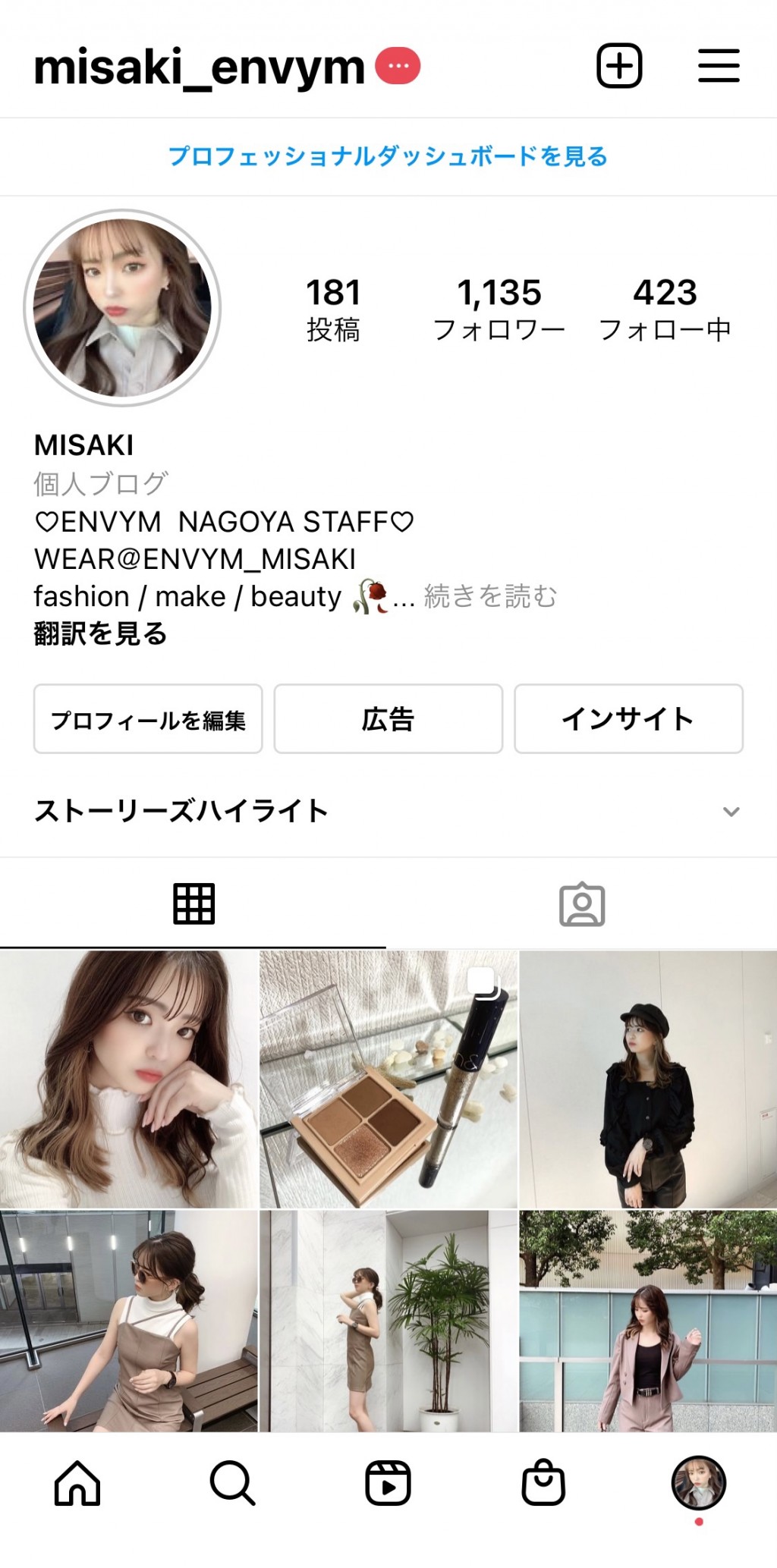
Task: Switch to the tagged photos tab
Action: point(582,904)
